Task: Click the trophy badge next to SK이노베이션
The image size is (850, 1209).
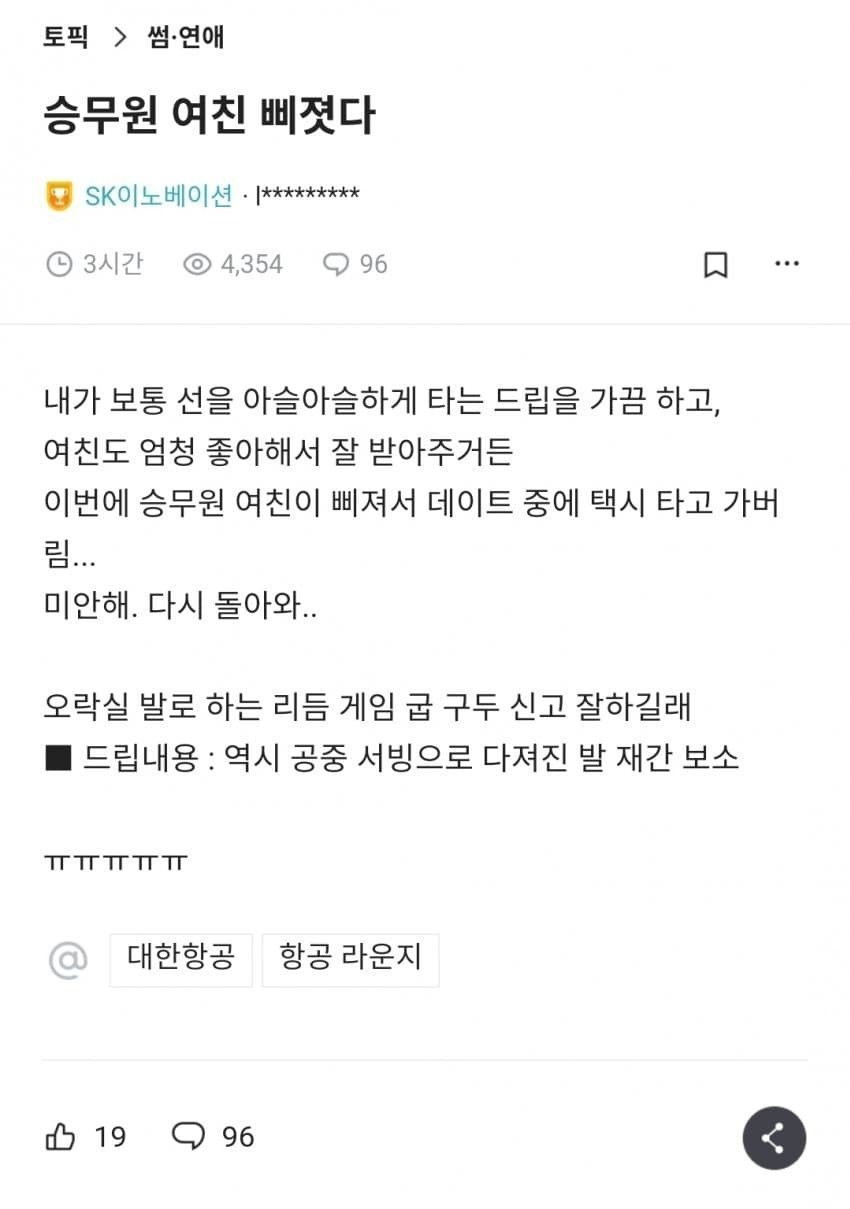Action: coord(58,193)
